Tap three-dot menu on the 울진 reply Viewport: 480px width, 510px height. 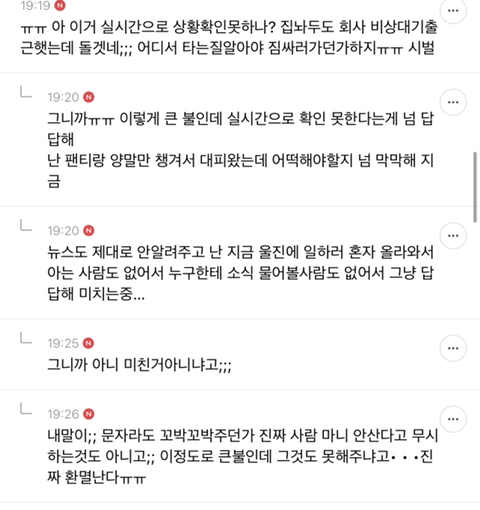453,236
